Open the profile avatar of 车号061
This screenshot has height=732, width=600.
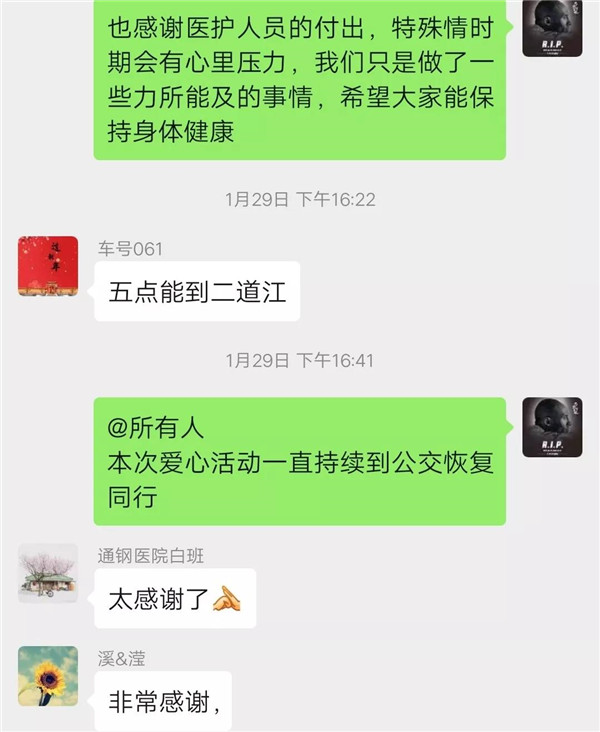[x=48, y=266]
